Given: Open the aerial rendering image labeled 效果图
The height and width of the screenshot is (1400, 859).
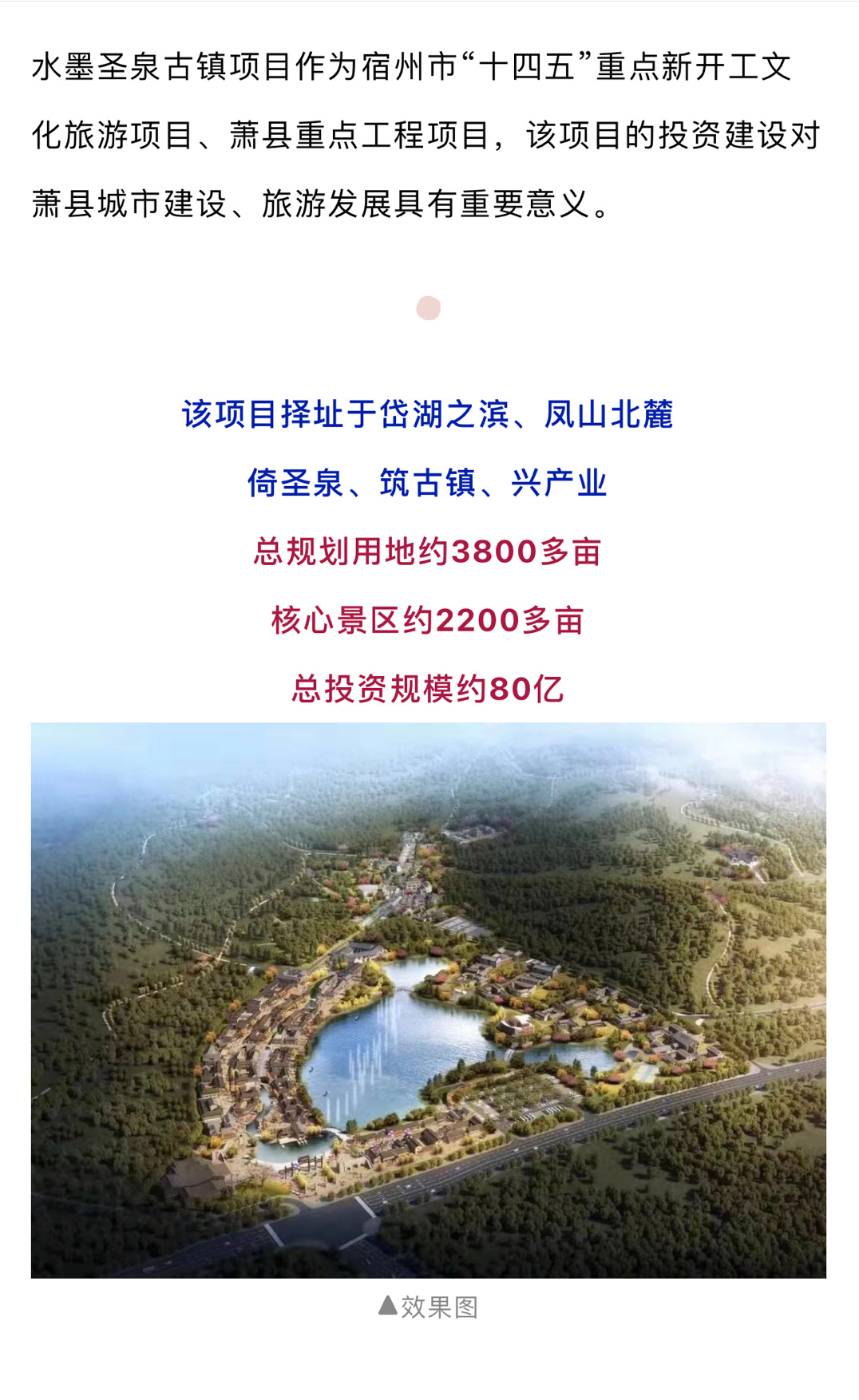Looking at the screenshot, I should (x=429, y=1000).
